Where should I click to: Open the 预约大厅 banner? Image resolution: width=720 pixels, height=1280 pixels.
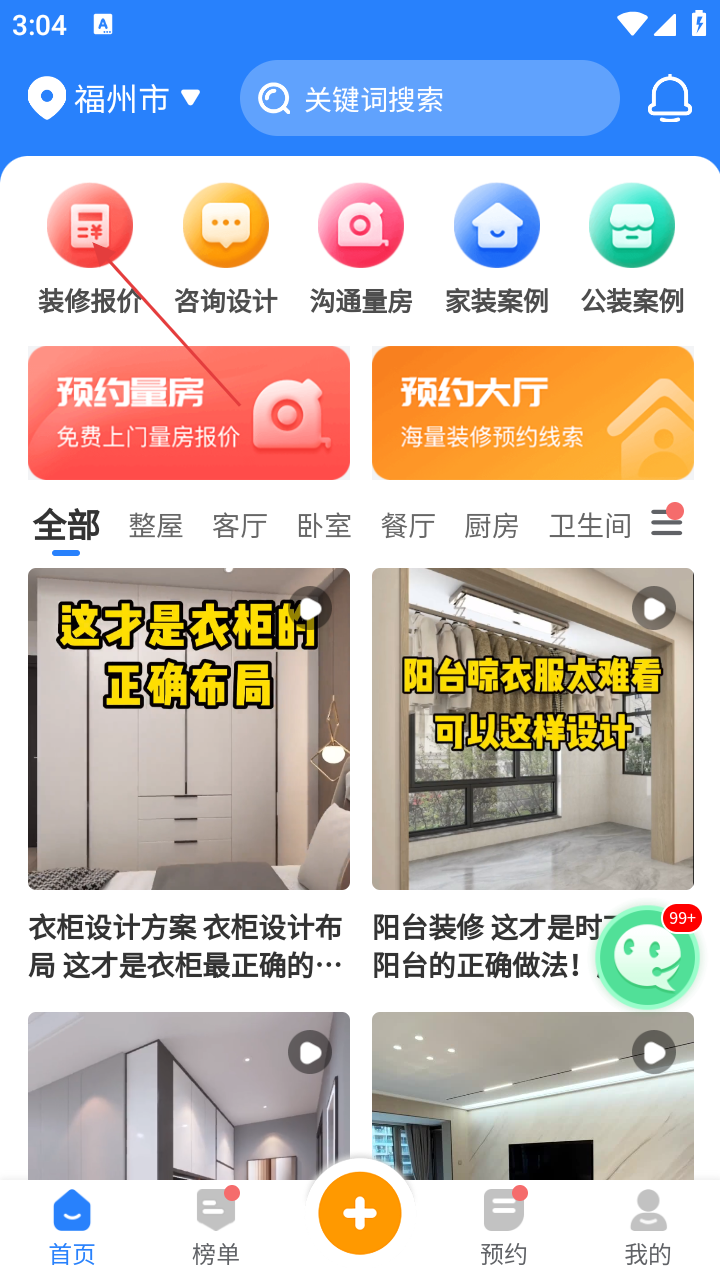tap(533, 413)
